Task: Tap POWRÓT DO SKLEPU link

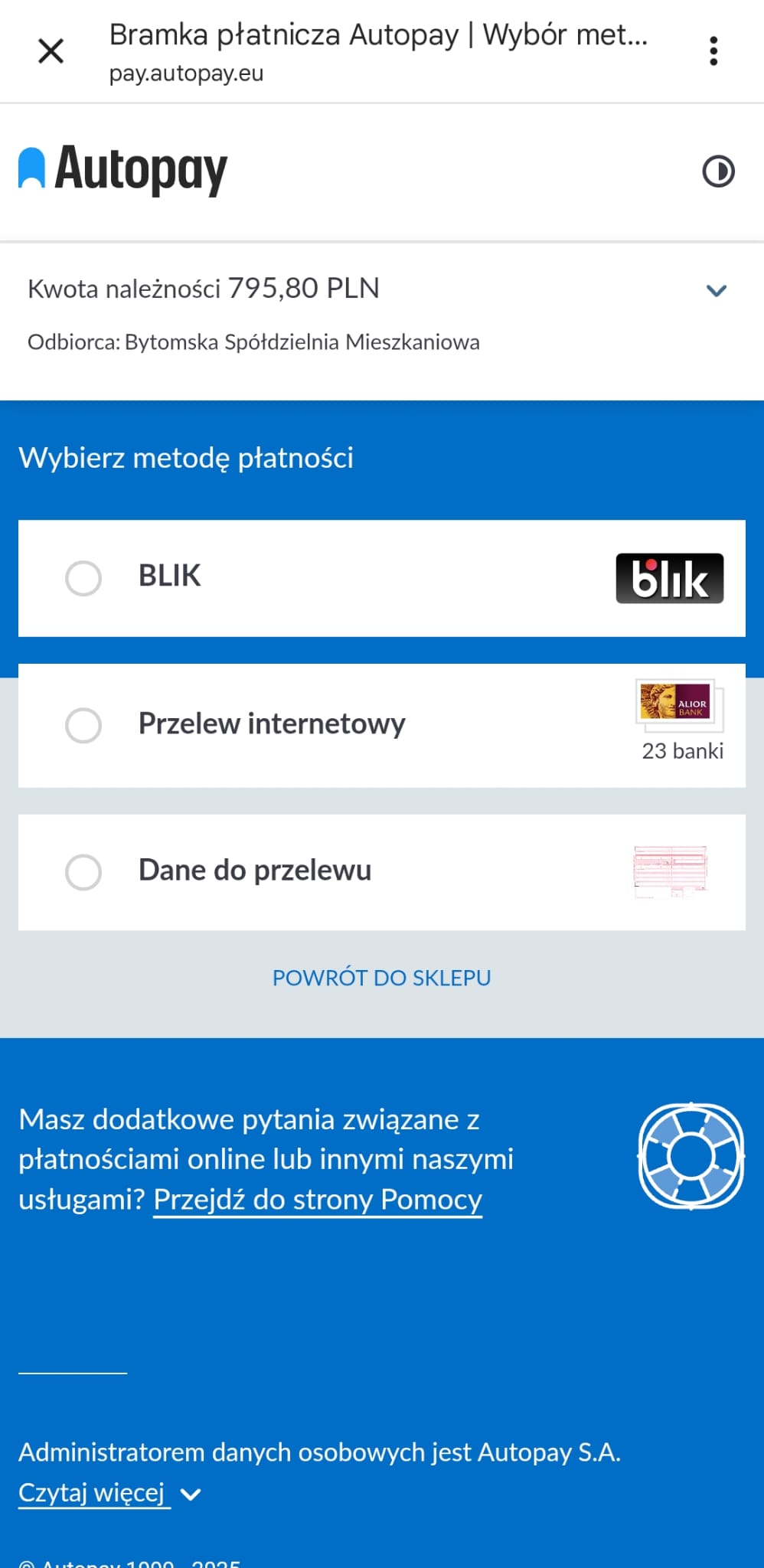Action: [x=381, y=978]
